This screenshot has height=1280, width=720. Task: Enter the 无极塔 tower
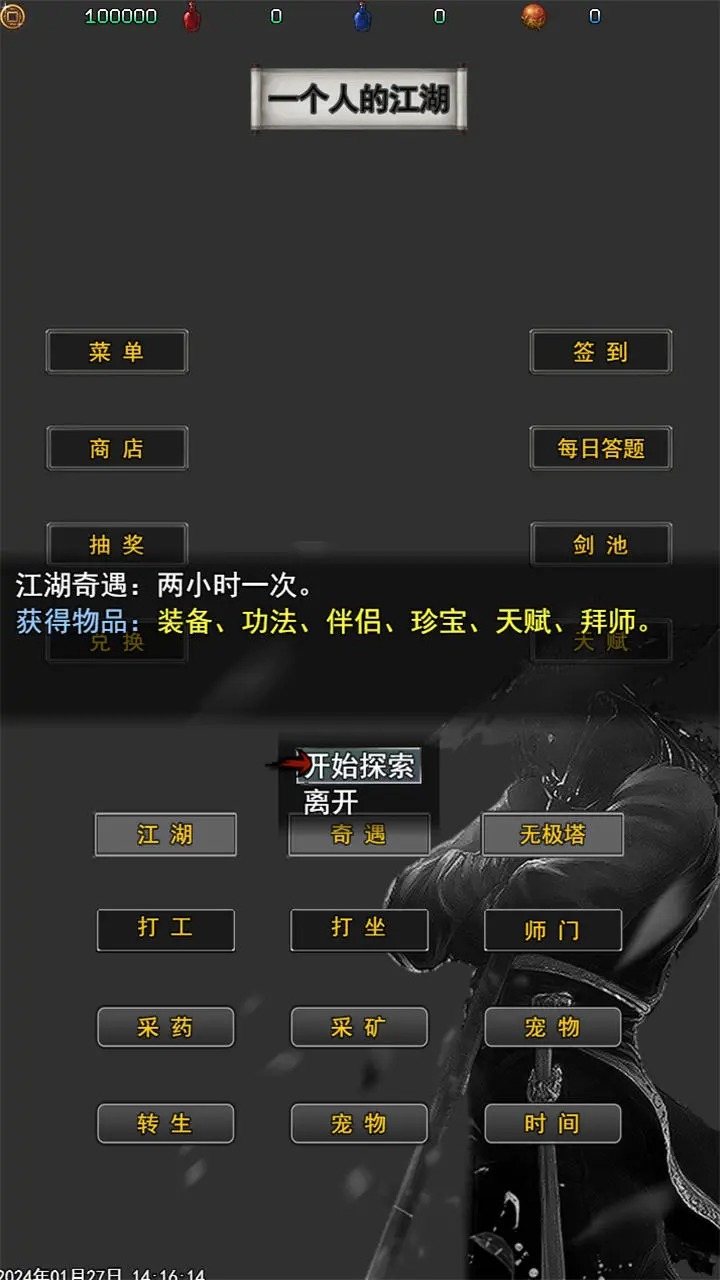[553, 834]
